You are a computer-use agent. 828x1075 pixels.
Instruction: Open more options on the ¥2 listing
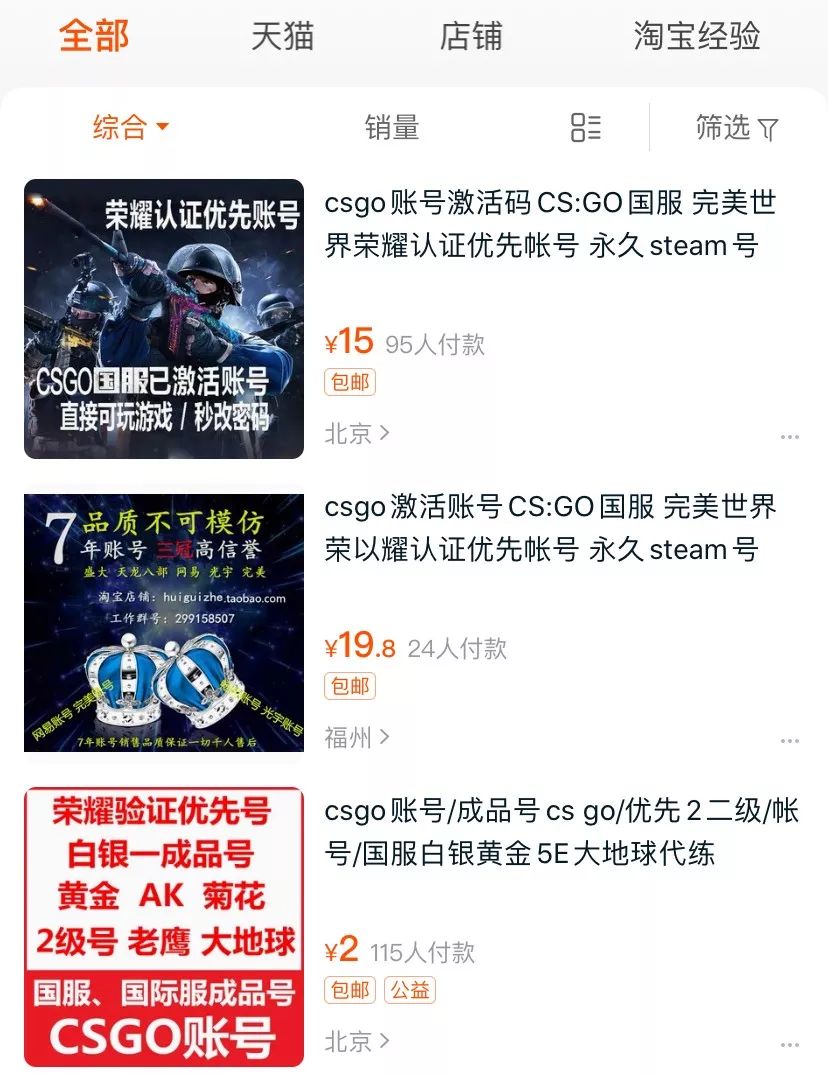click(790, 1043)
